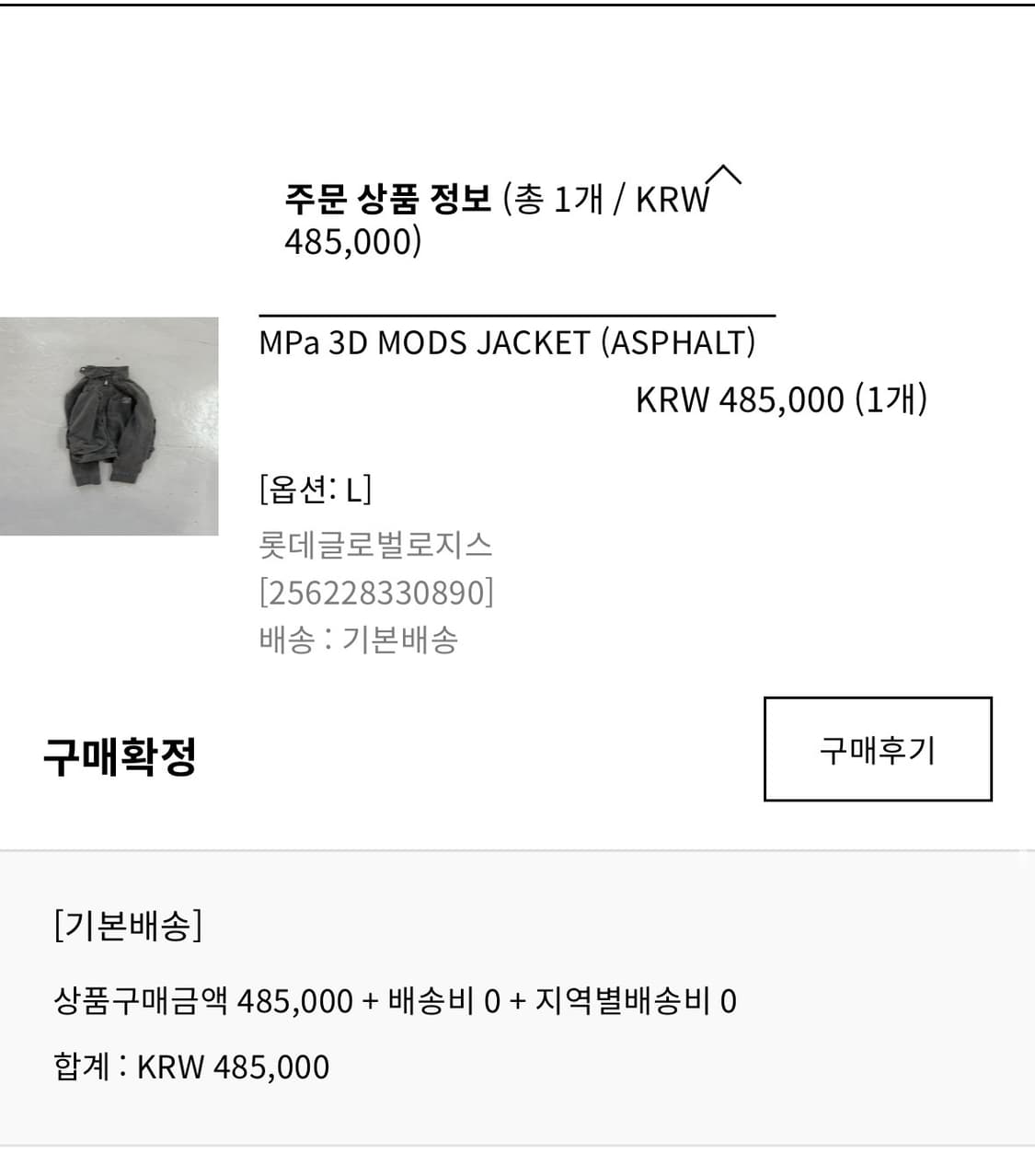Screen dimensions: 1035x1176
Task: Open tracking number 256228330890
Action: [376, 592]
